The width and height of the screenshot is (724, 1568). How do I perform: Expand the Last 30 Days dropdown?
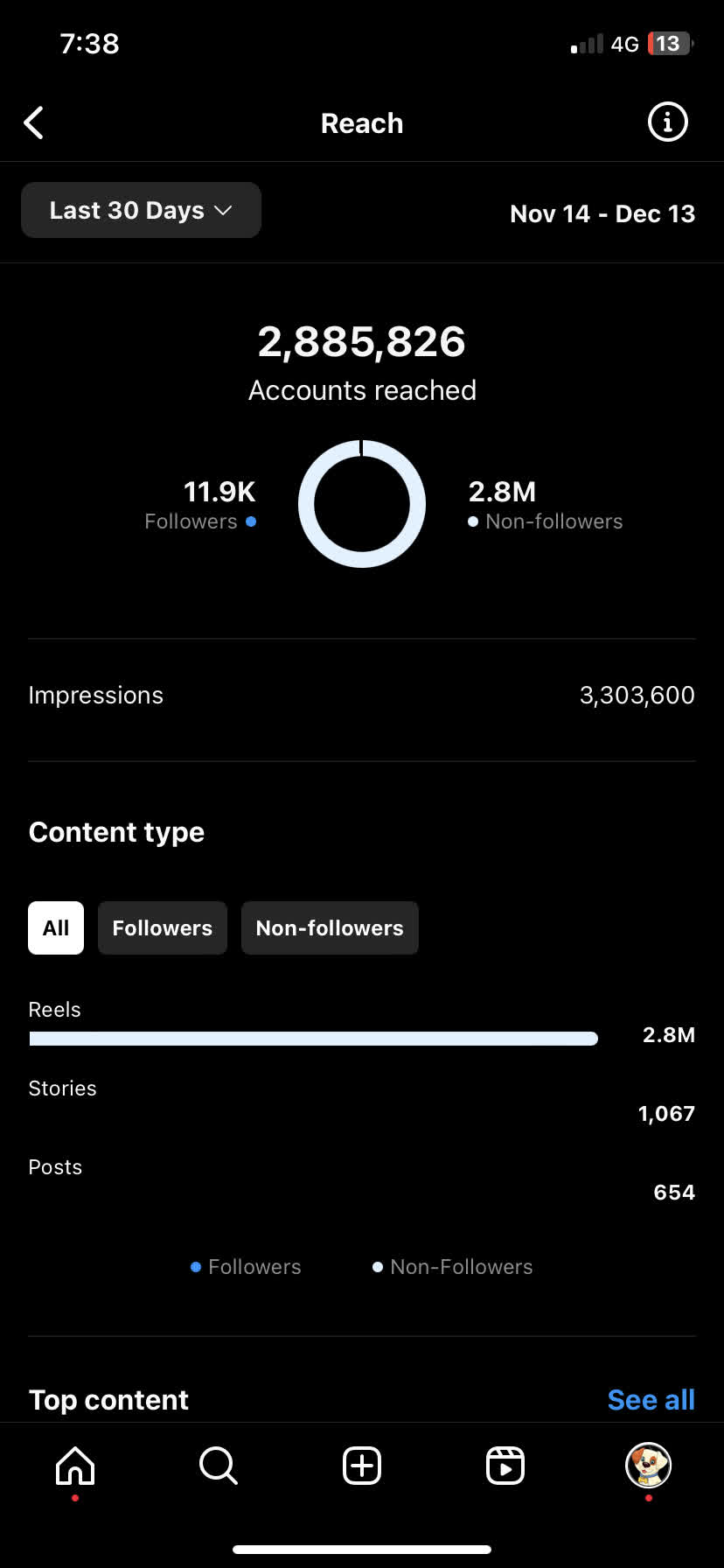point(141,210)
